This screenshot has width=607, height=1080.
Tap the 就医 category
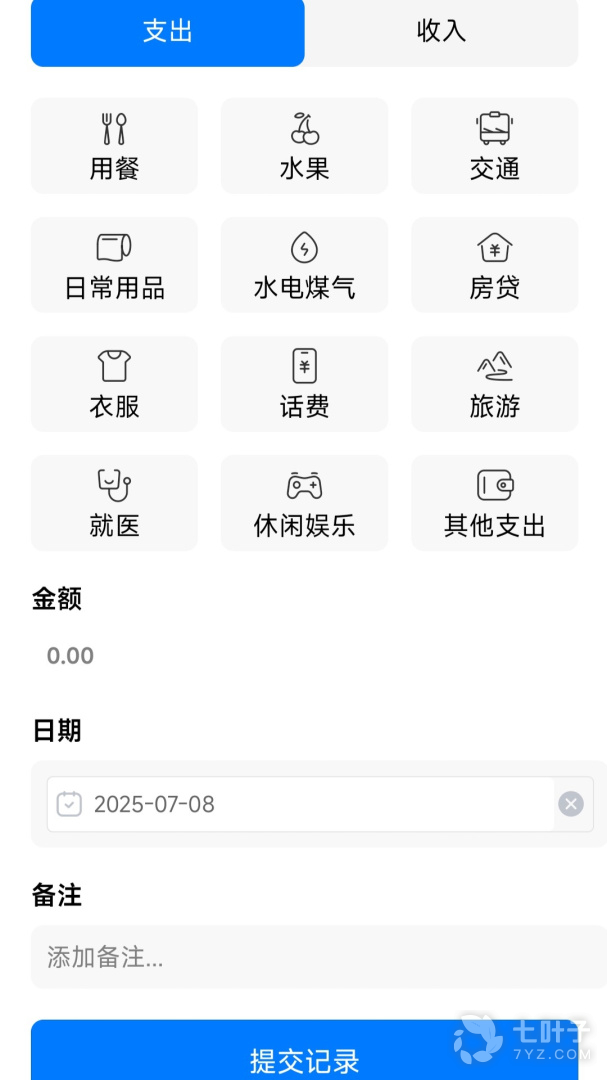pyautogui.click(x=114, y=503)
